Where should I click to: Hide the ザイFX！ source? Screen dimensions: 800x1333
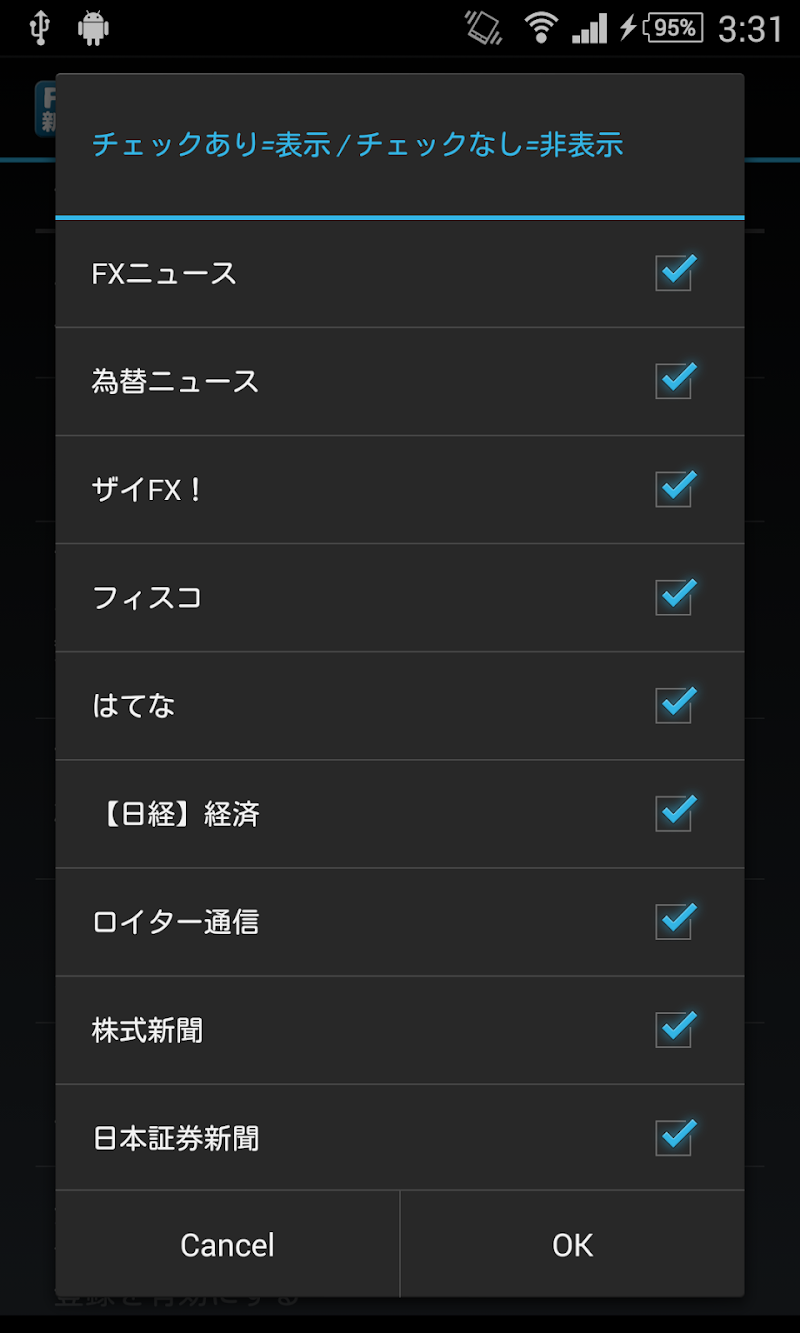pyautogui.click(x=674, y=489)
